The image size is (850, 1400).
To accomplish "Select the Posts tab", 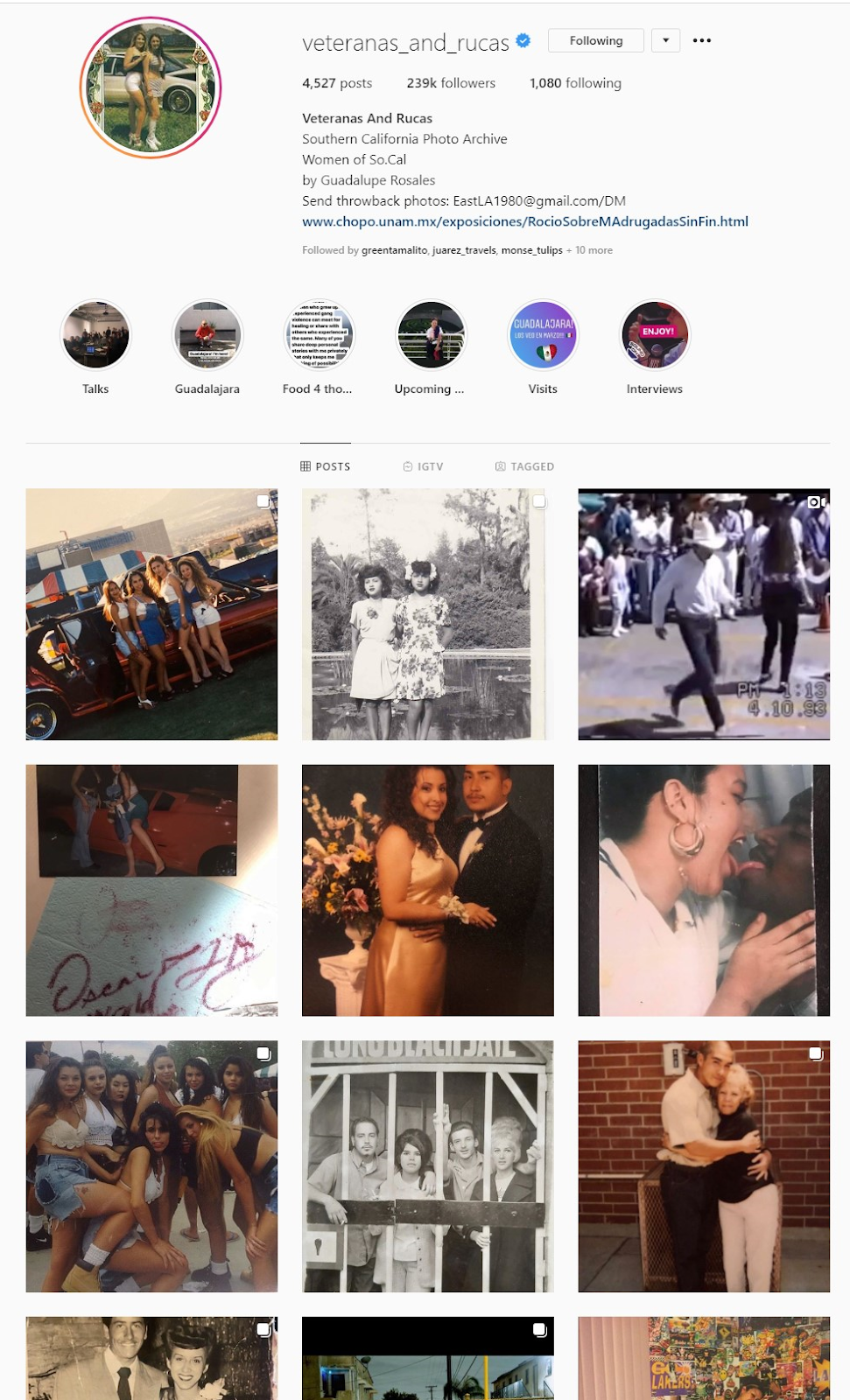I will [x=326, y=466].
